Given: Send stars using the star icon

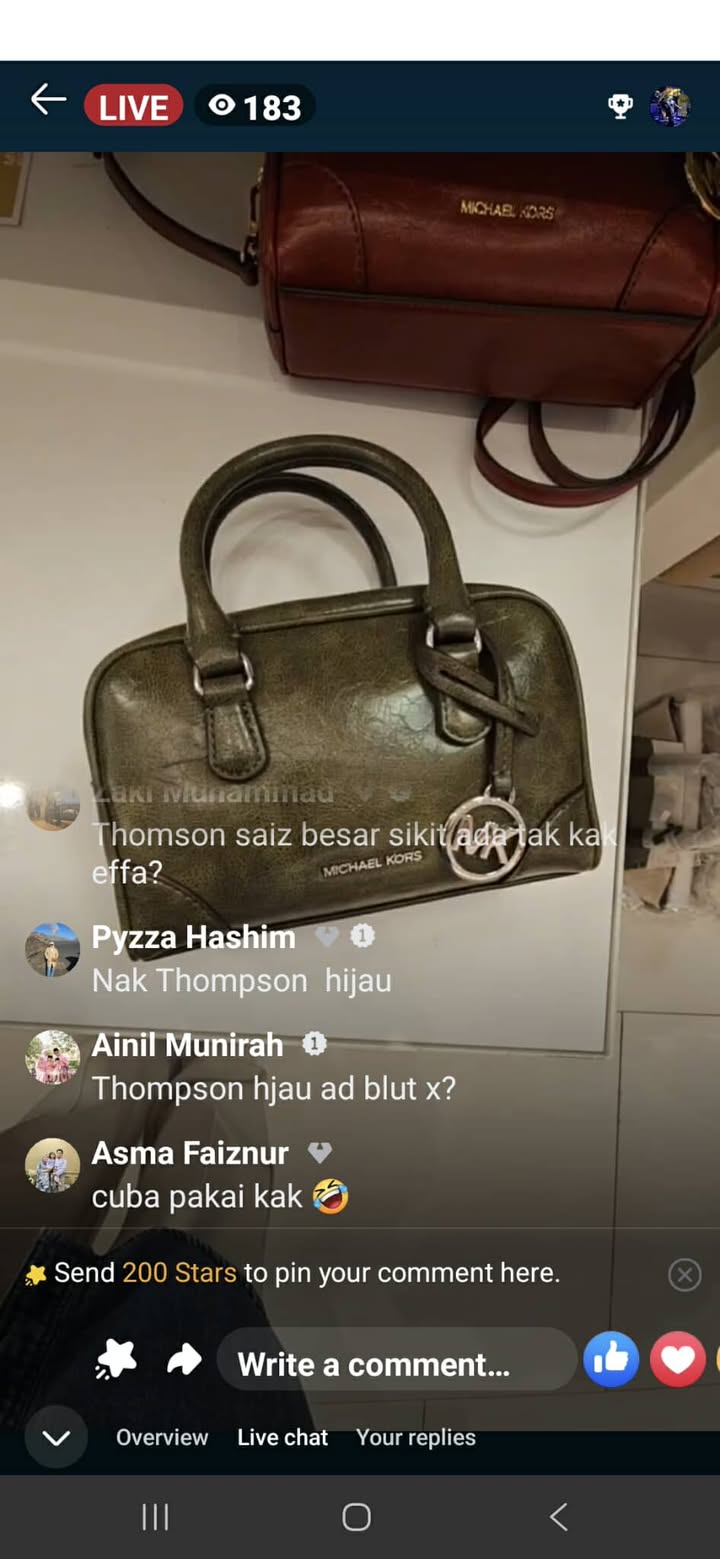Looking at the screenshot, I should tap(116, 1359).
